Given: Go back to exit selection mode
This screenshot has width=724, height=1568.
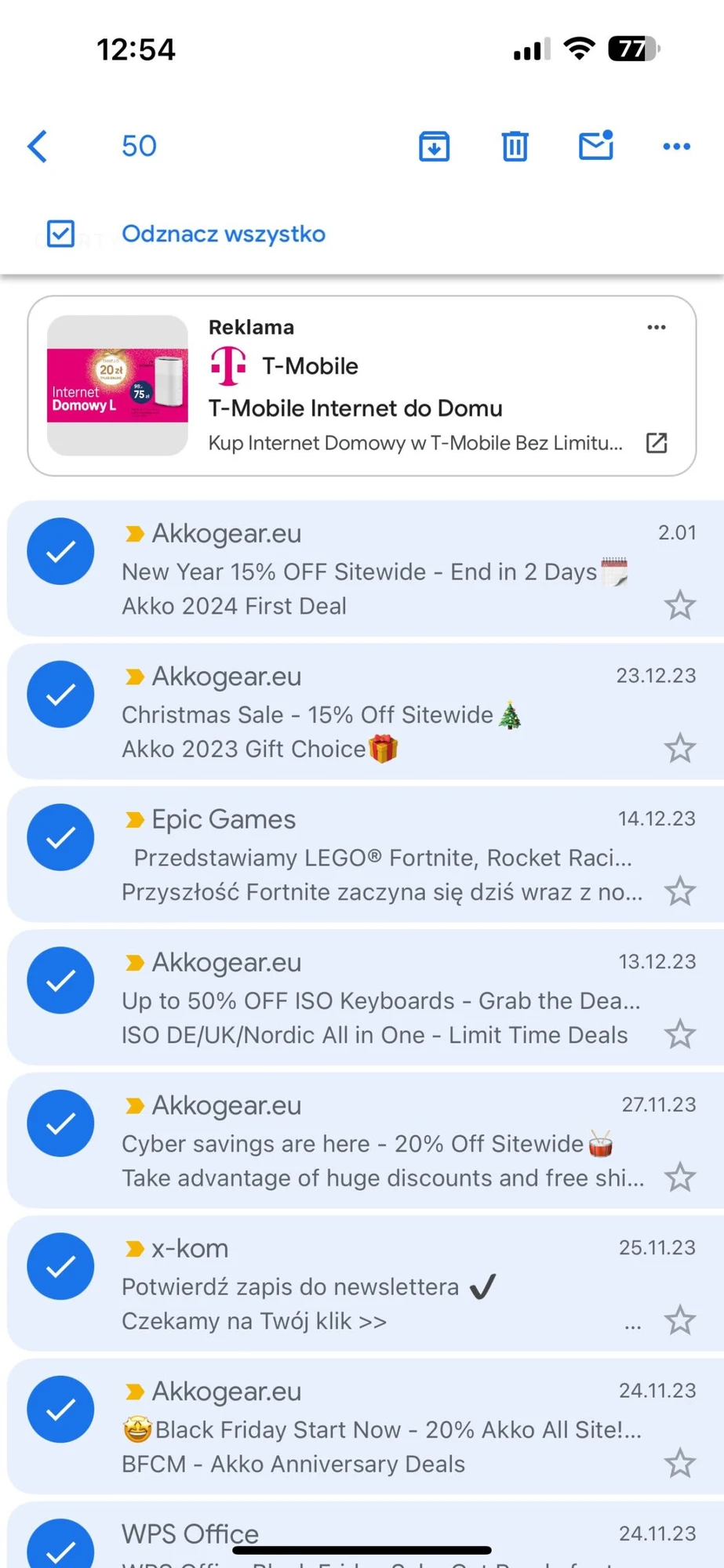Looking at the screenshot, I should click(x=38, y=146).
